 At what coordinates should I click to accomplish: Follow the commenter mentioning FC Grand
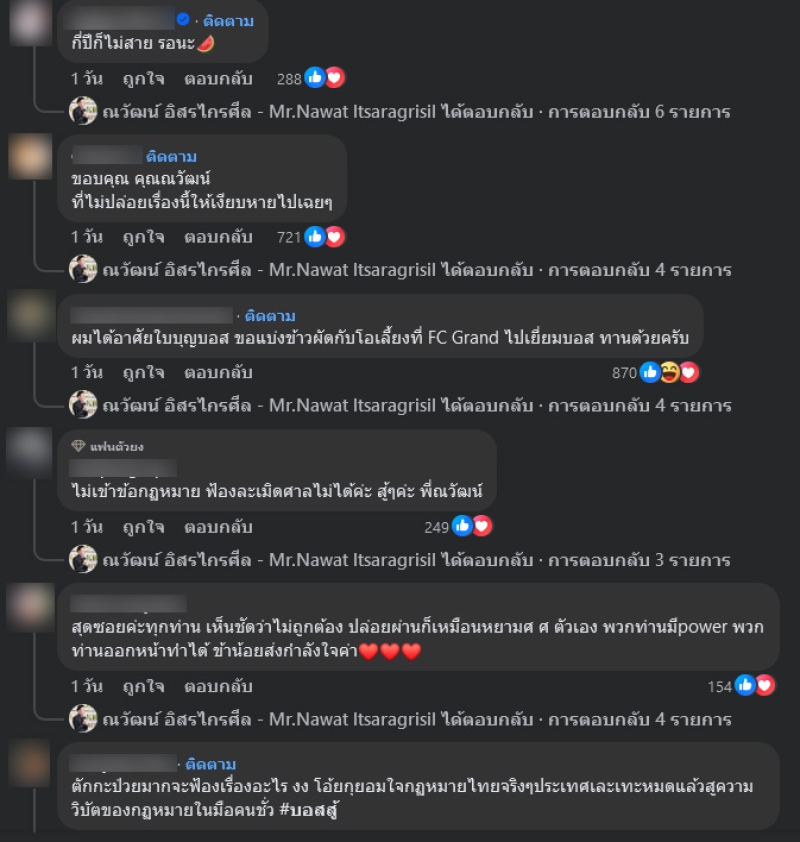click(x=270, y=316)
